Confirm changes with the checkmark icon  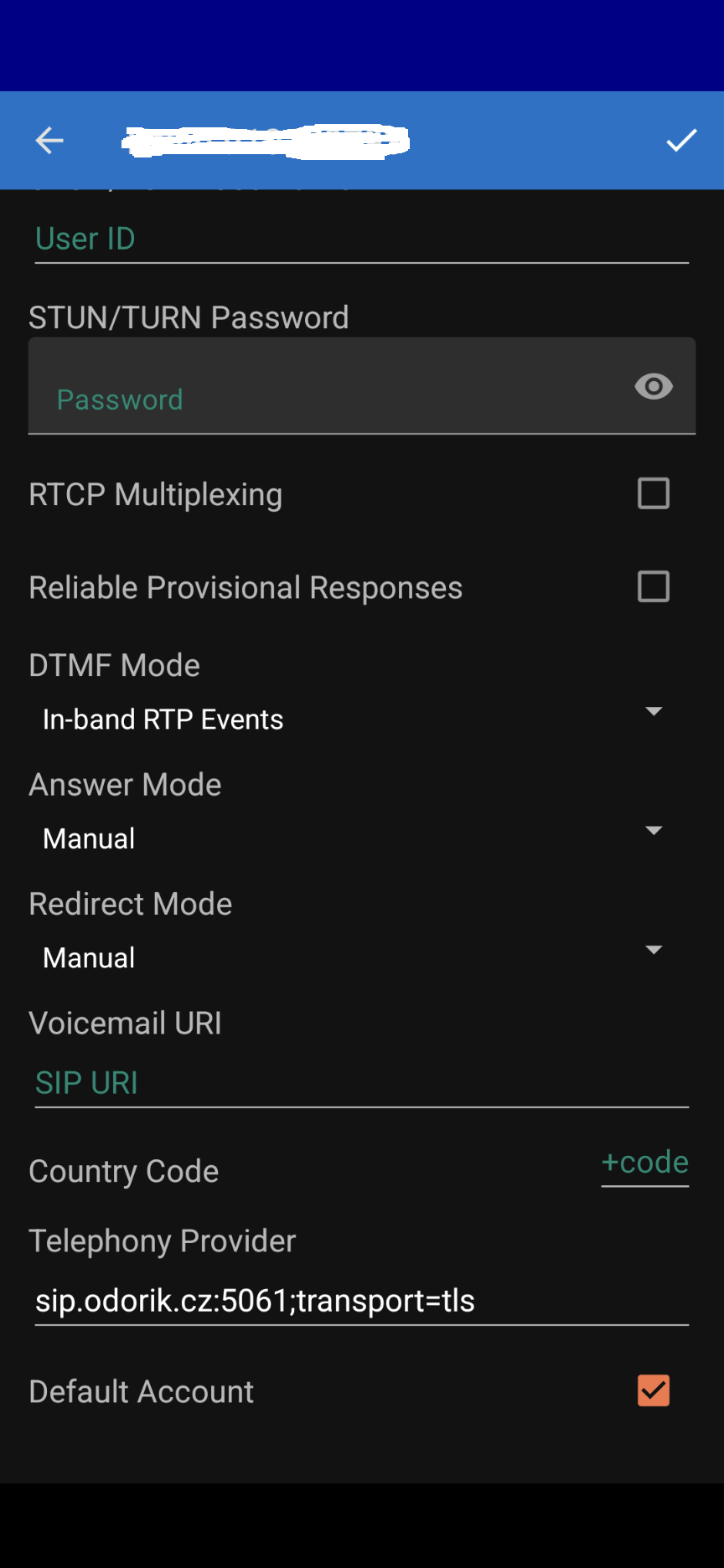pyautogui.click(x=681, y=141)
